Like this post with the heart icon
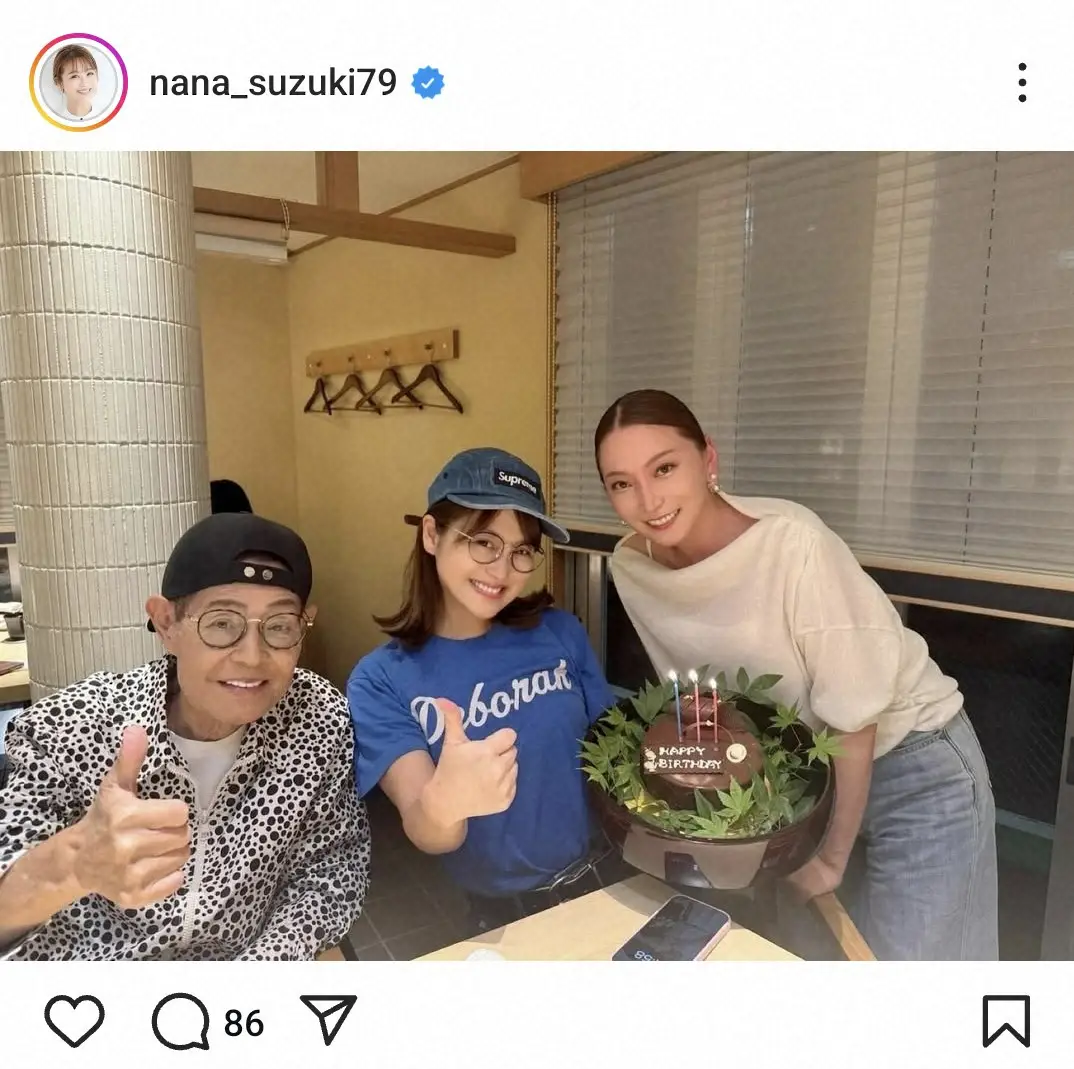 74,1021
